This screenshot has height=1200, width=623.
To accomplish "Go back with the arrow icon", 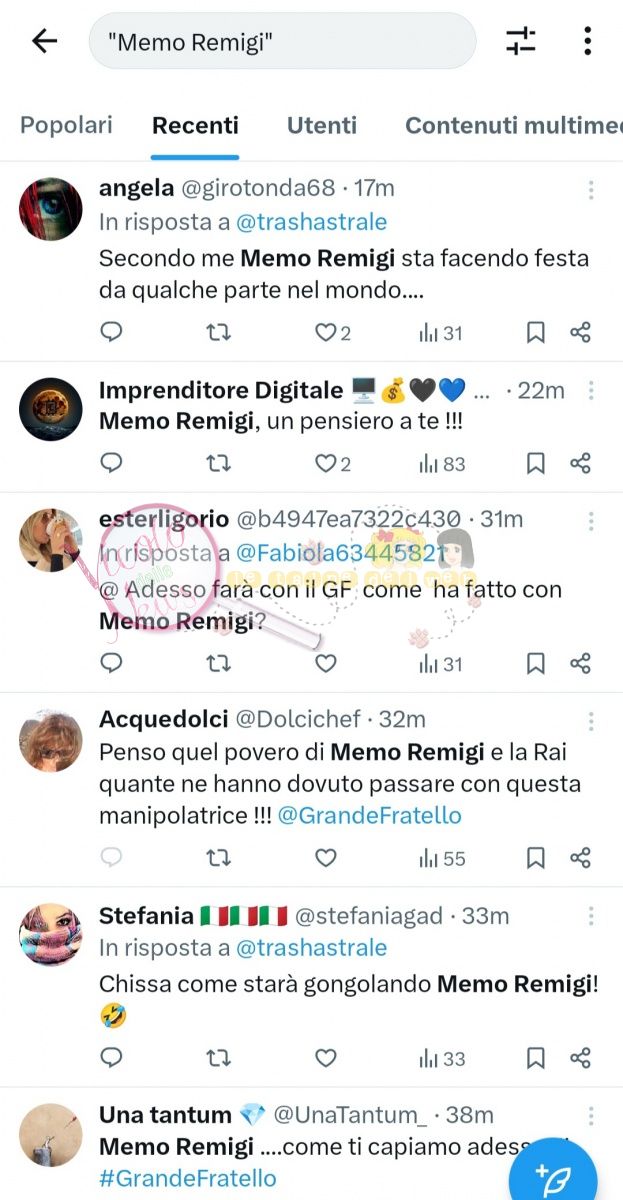I will 45,41.
